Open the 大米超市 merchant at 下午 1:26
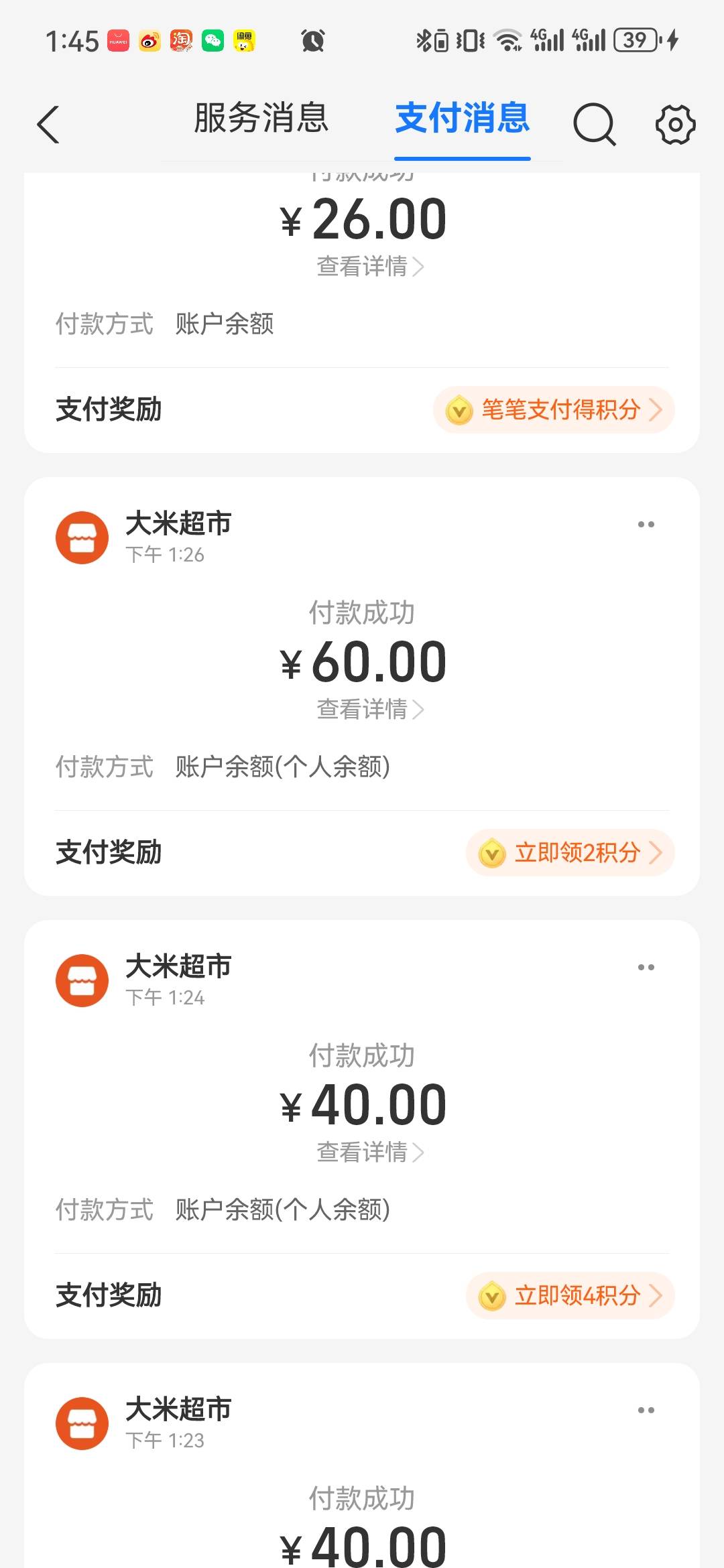 pos(178,523)
